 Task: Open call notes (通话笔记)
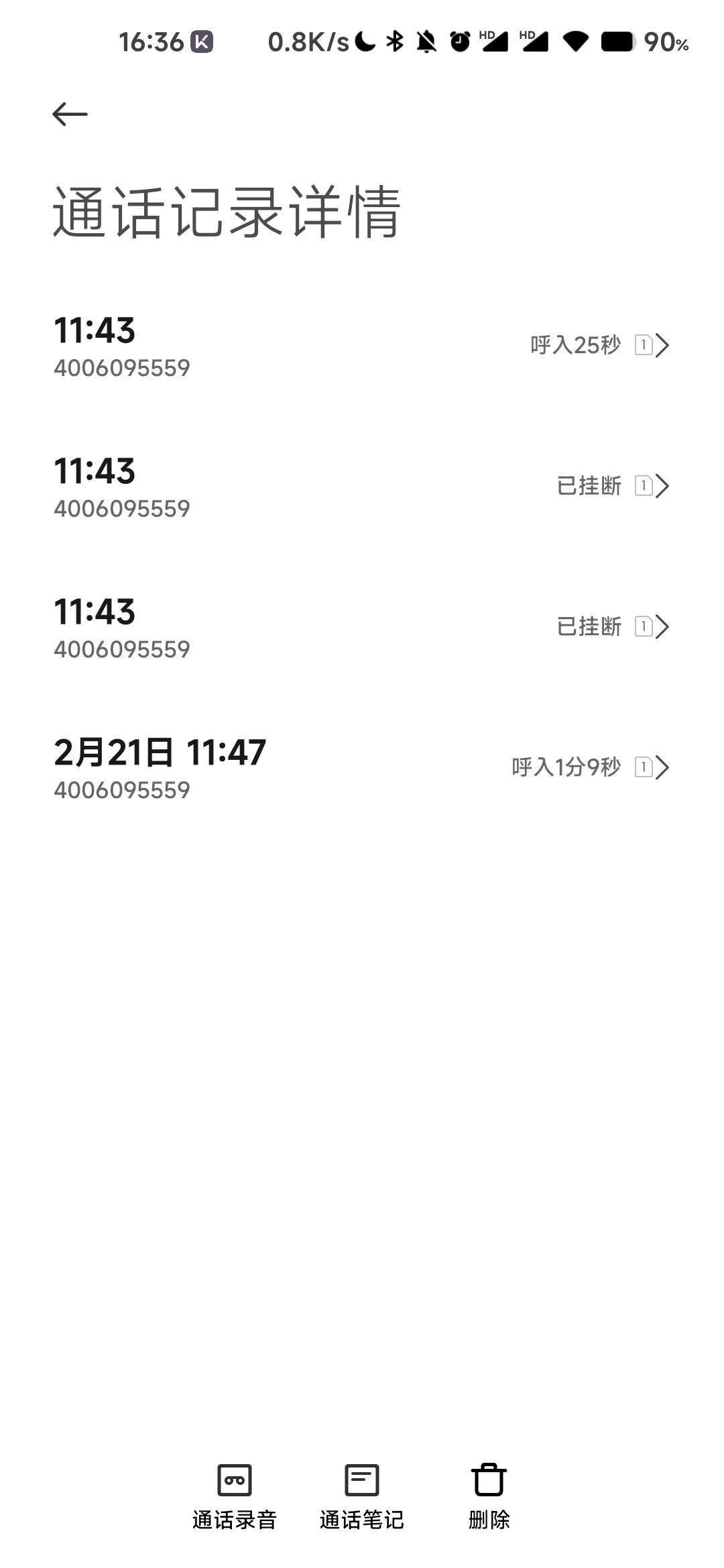[362, 1497]
